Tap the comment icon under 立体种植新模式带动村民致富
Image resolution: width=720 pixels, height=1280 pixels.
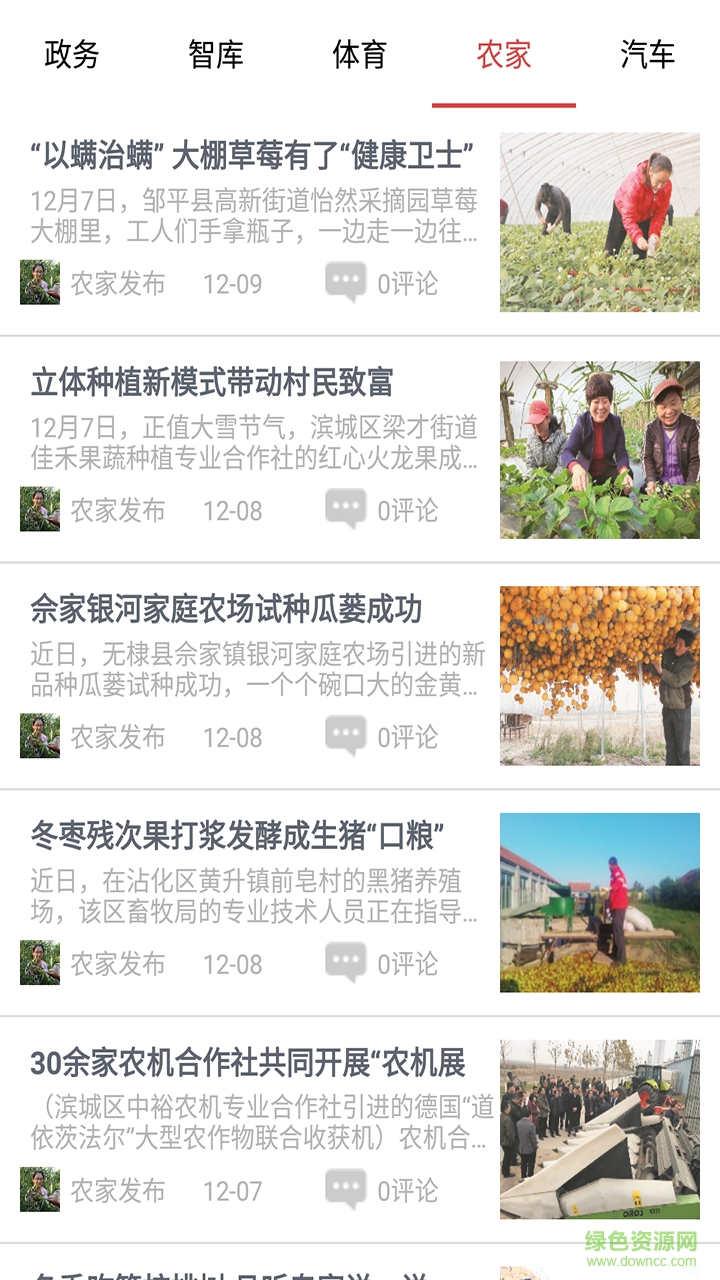click(x=345, y=508)
